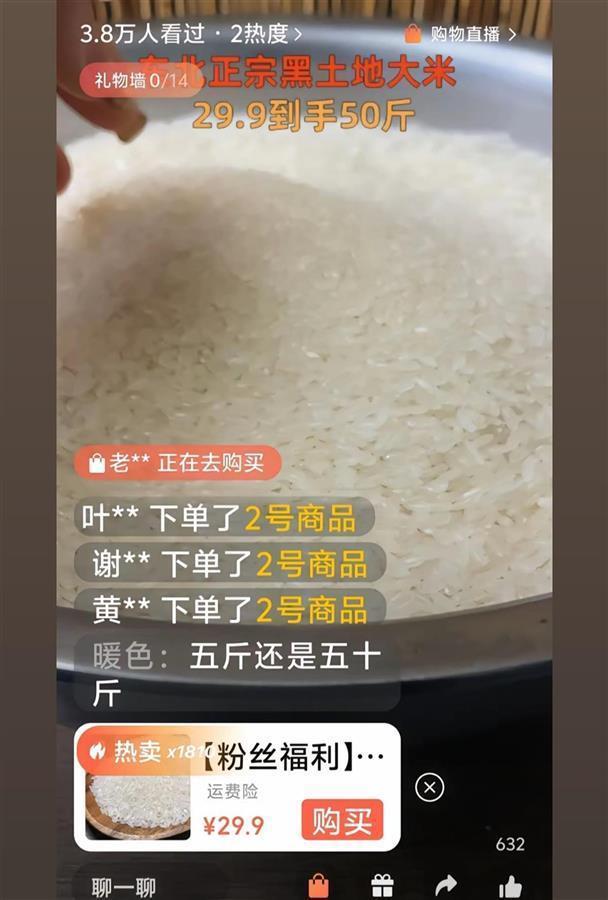Screen dimensions: 608x900
Task: Share this live stream
Action: coord(446,885)
